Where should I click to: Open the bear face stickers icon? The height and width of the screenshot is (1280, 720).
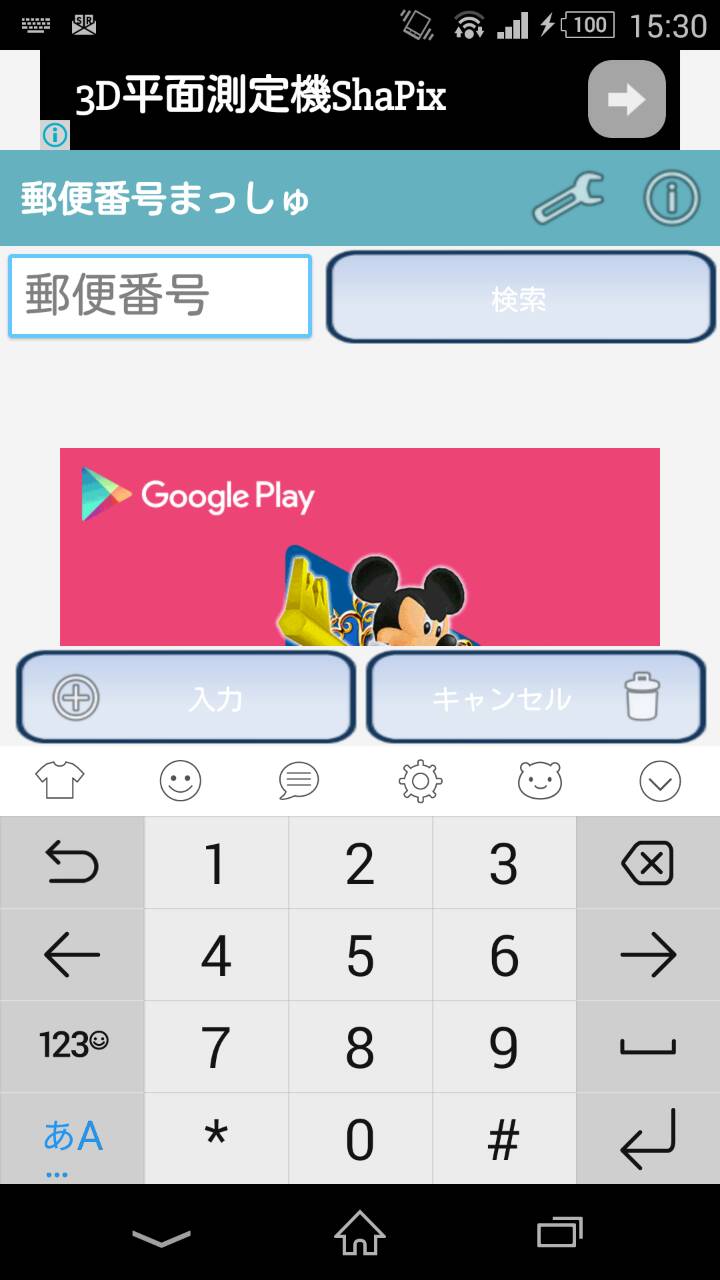539,780
